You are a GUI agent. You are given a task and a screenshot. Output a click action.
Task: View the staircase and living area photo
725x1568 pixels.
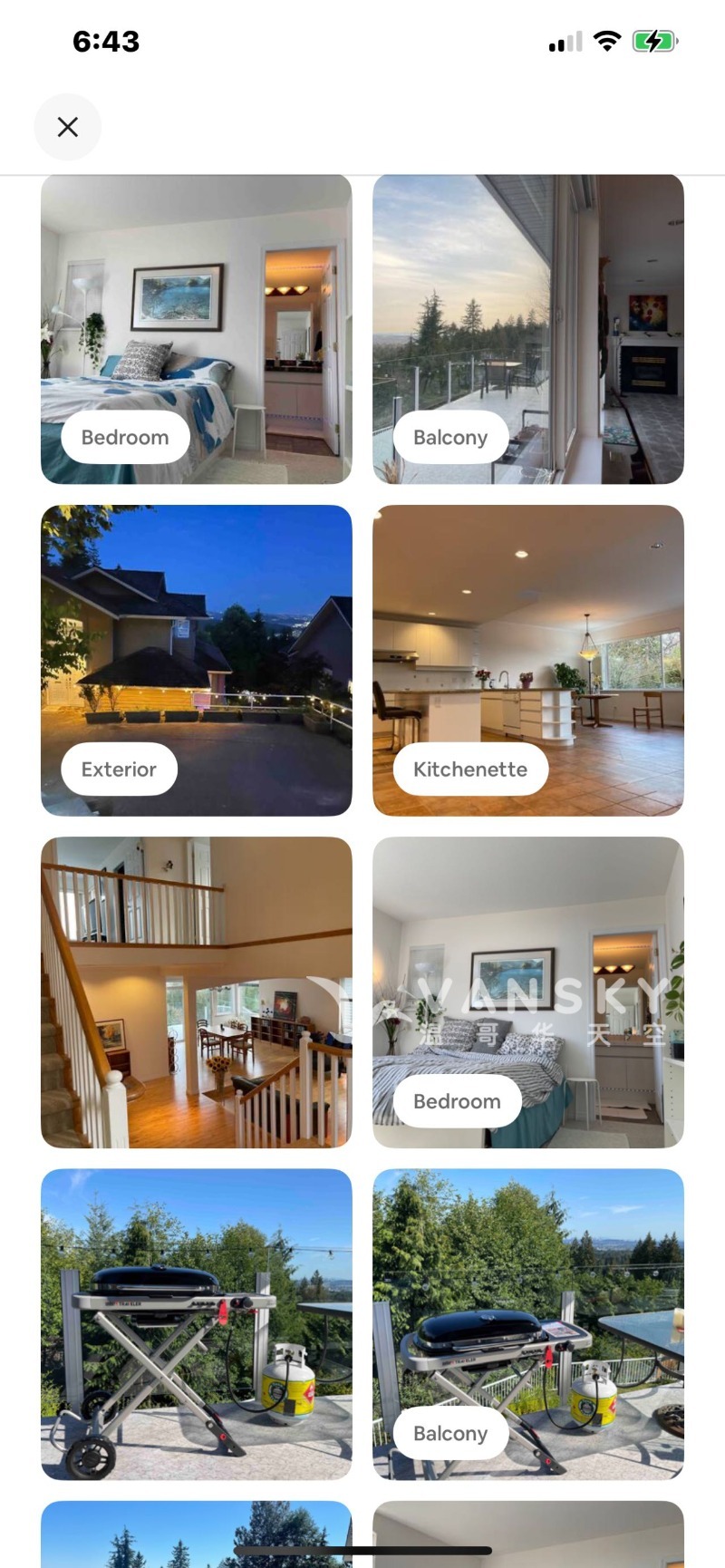(x=196, y=992)
